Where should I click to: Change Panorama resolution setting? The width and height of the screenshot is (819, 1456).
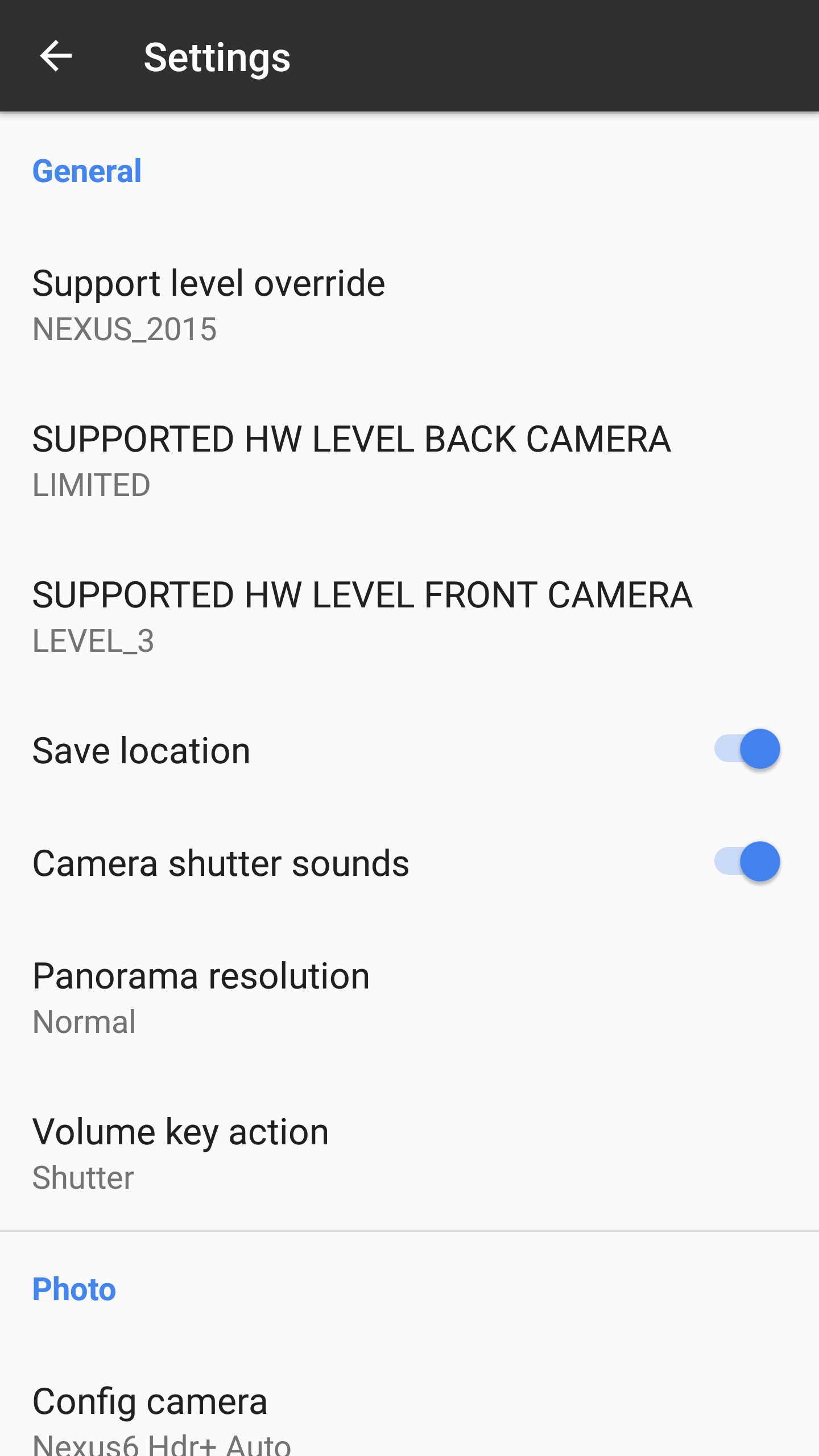(x=201, y=997)
